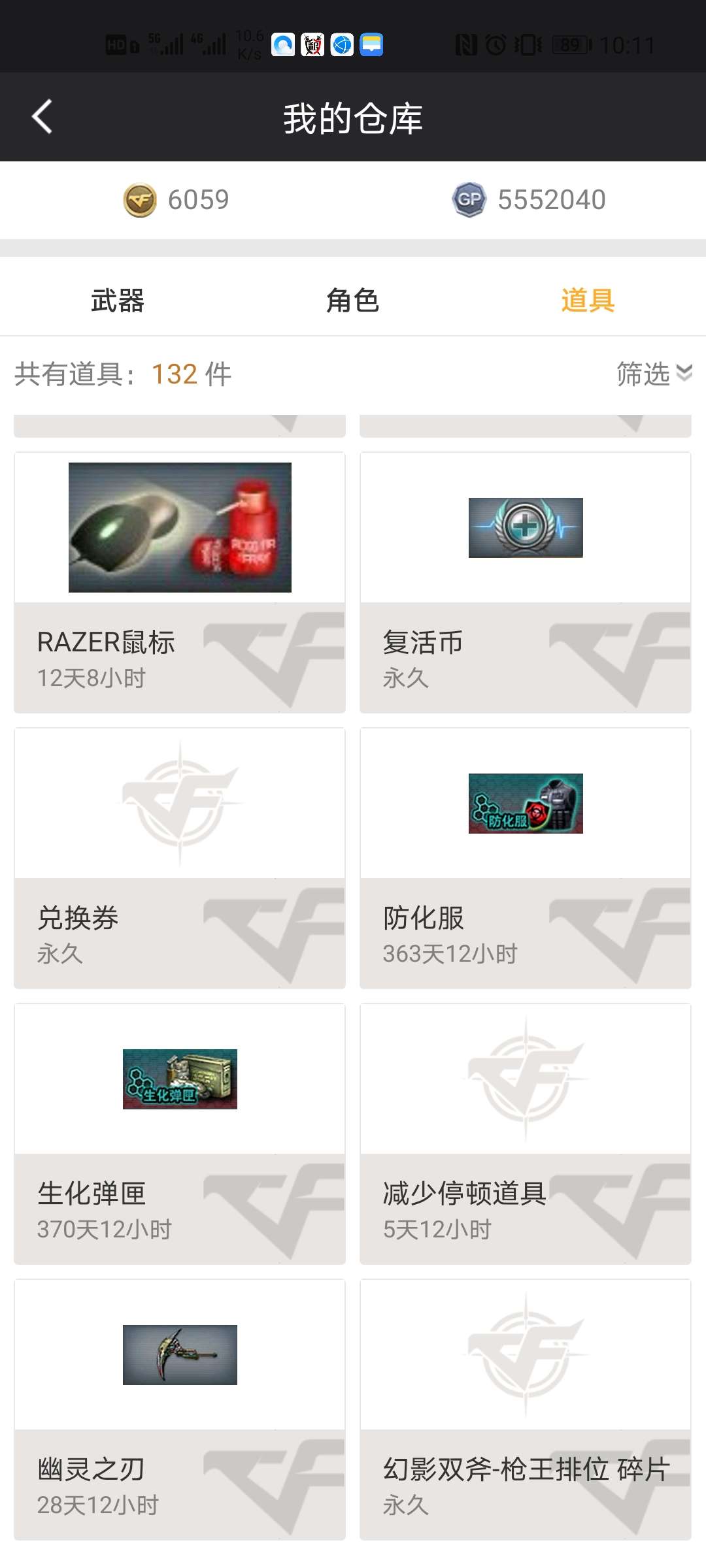Image resolution: width=706 pixels, height=1568 pixels.
Task: Click the battery level indicator
Action: click(x=570, y=44)
